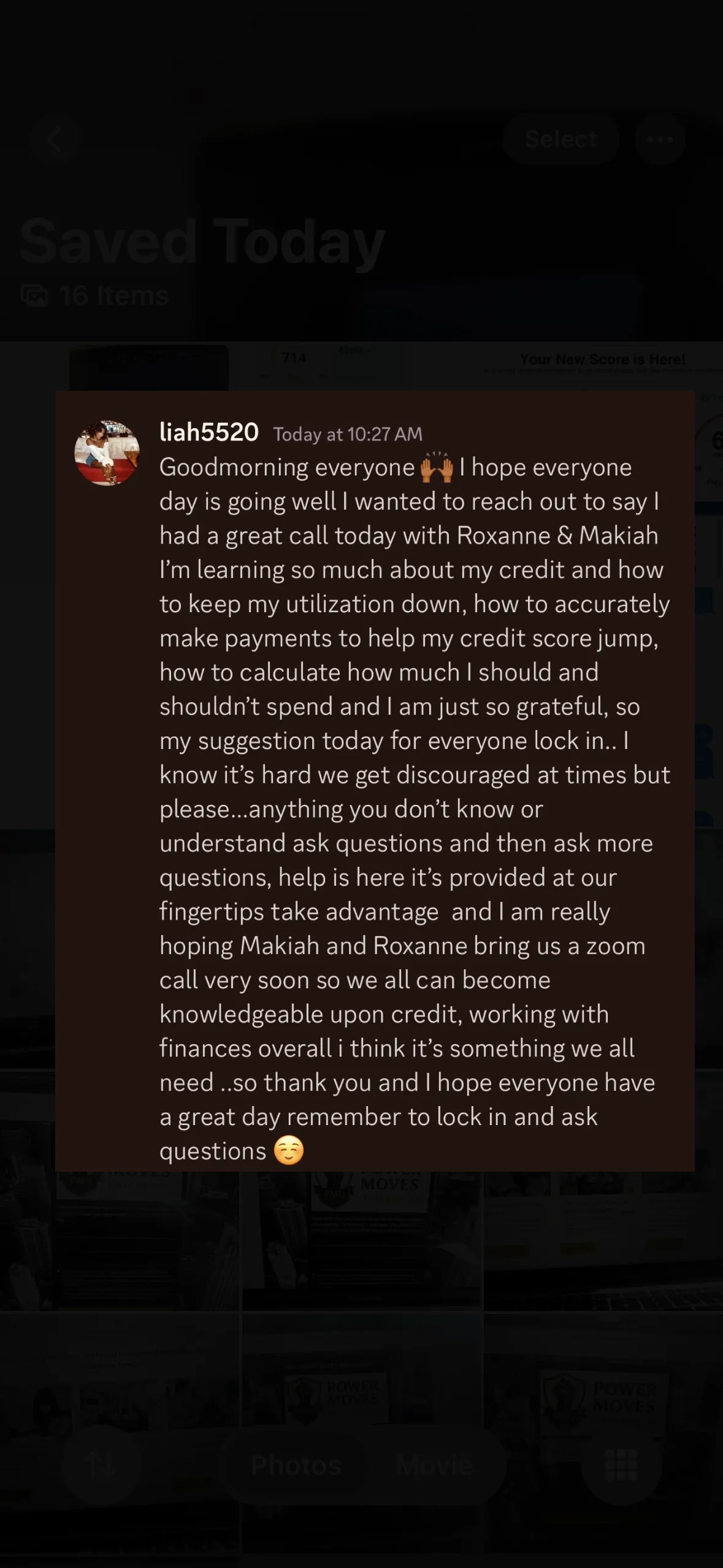Switch to the Movie filter
Screen dimensions: 723x1568
(434, 1466)
